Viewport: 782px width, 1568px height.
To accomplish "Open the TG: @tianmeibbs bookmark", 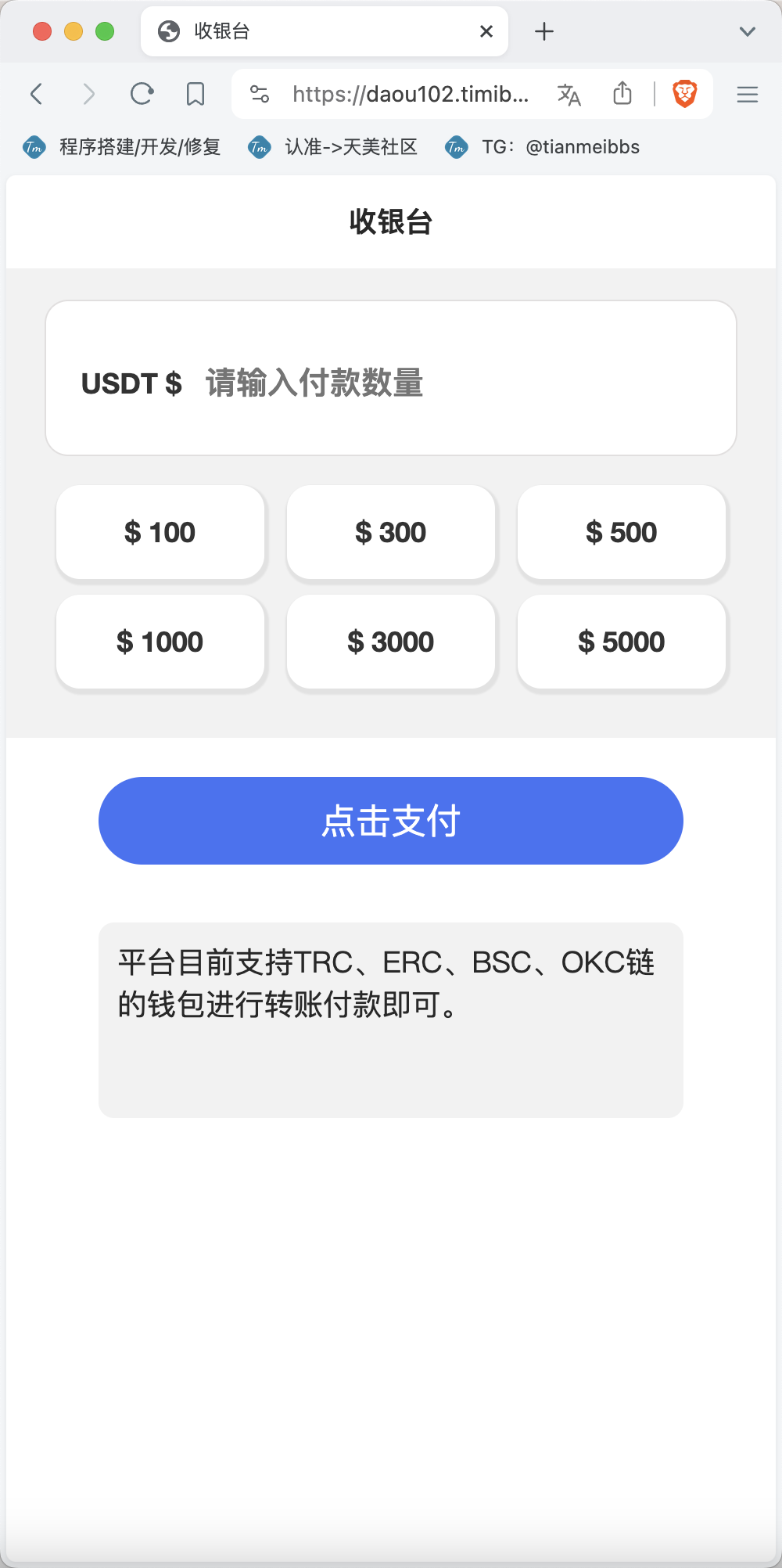I will point(542,147).
